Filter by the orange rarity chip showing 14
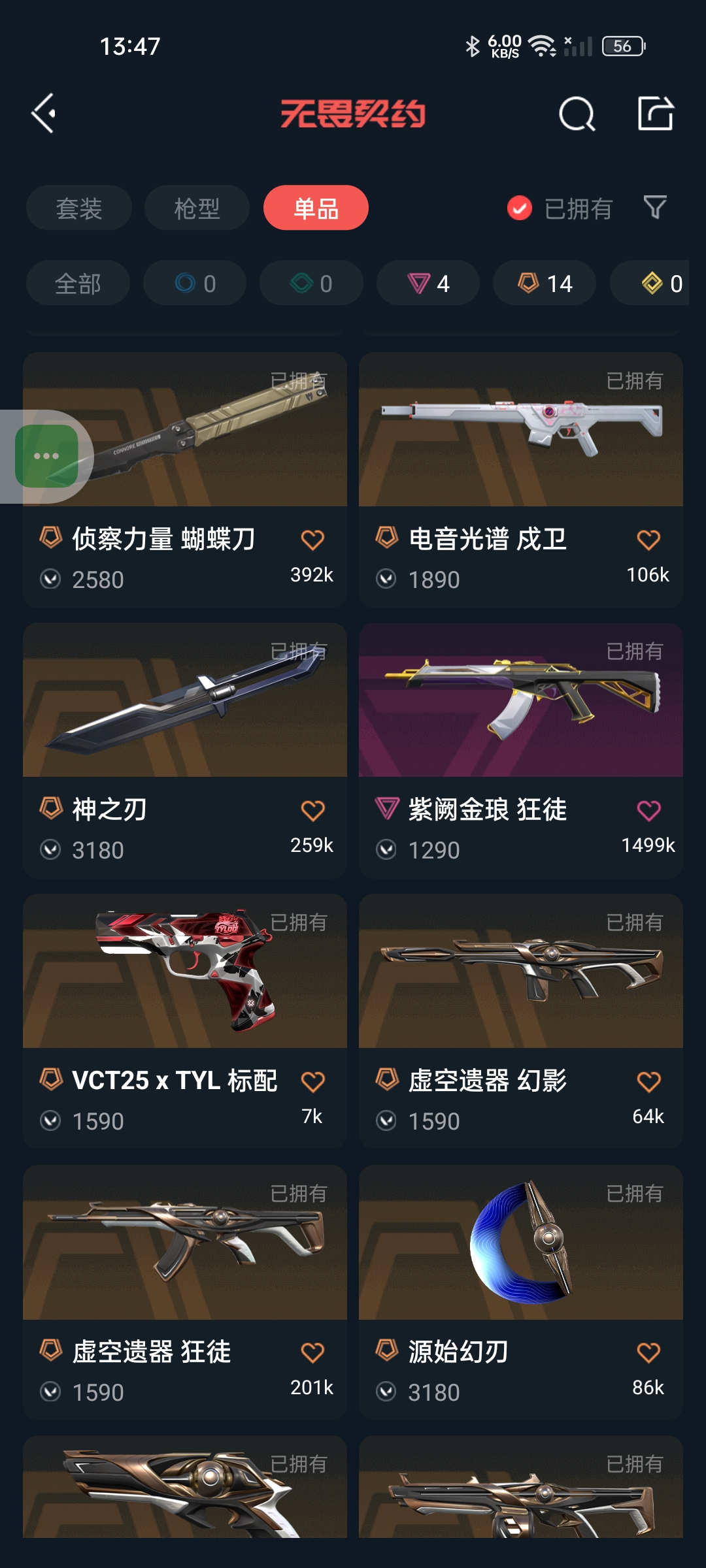 [x=545, y=284]
